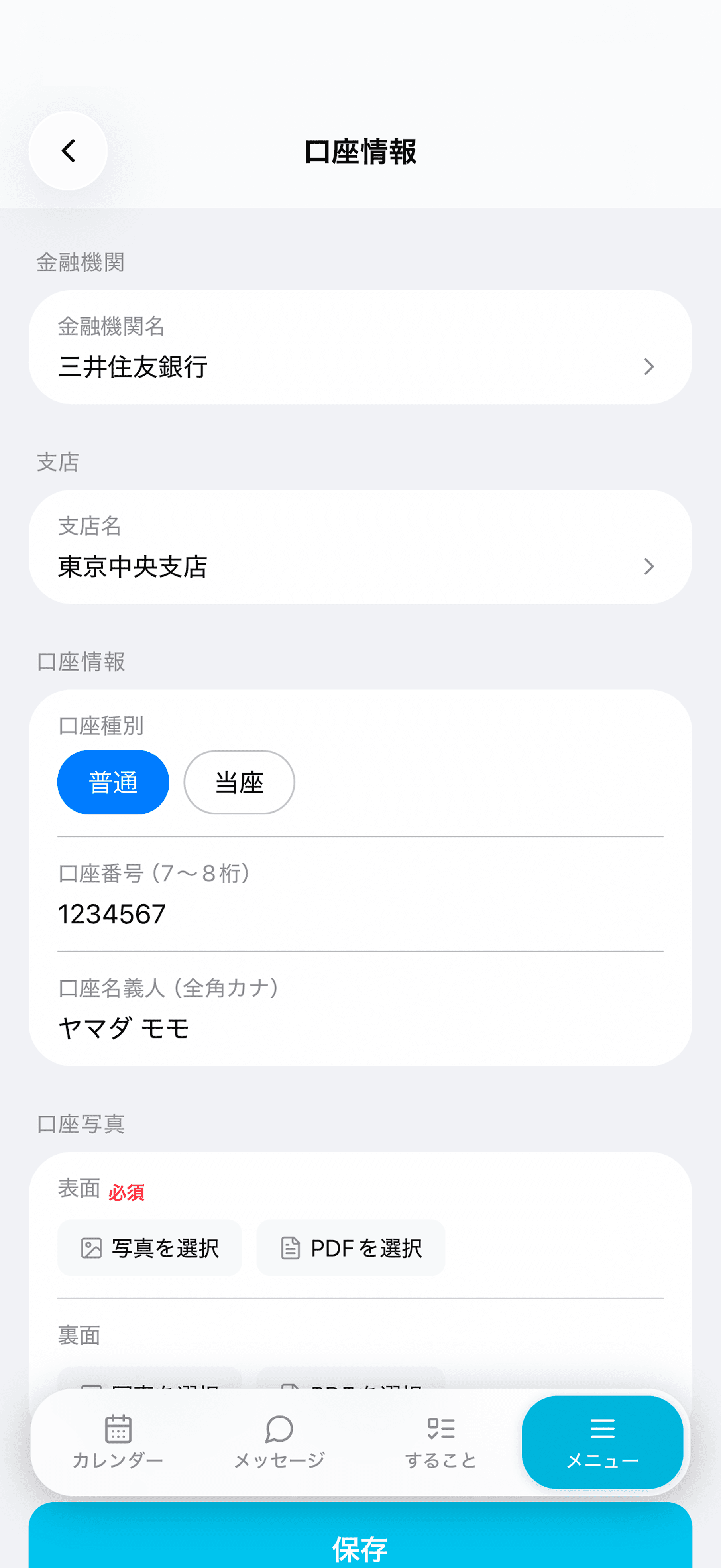
Task: Tap the back arrow icon at top left
Action: (67, 151)
